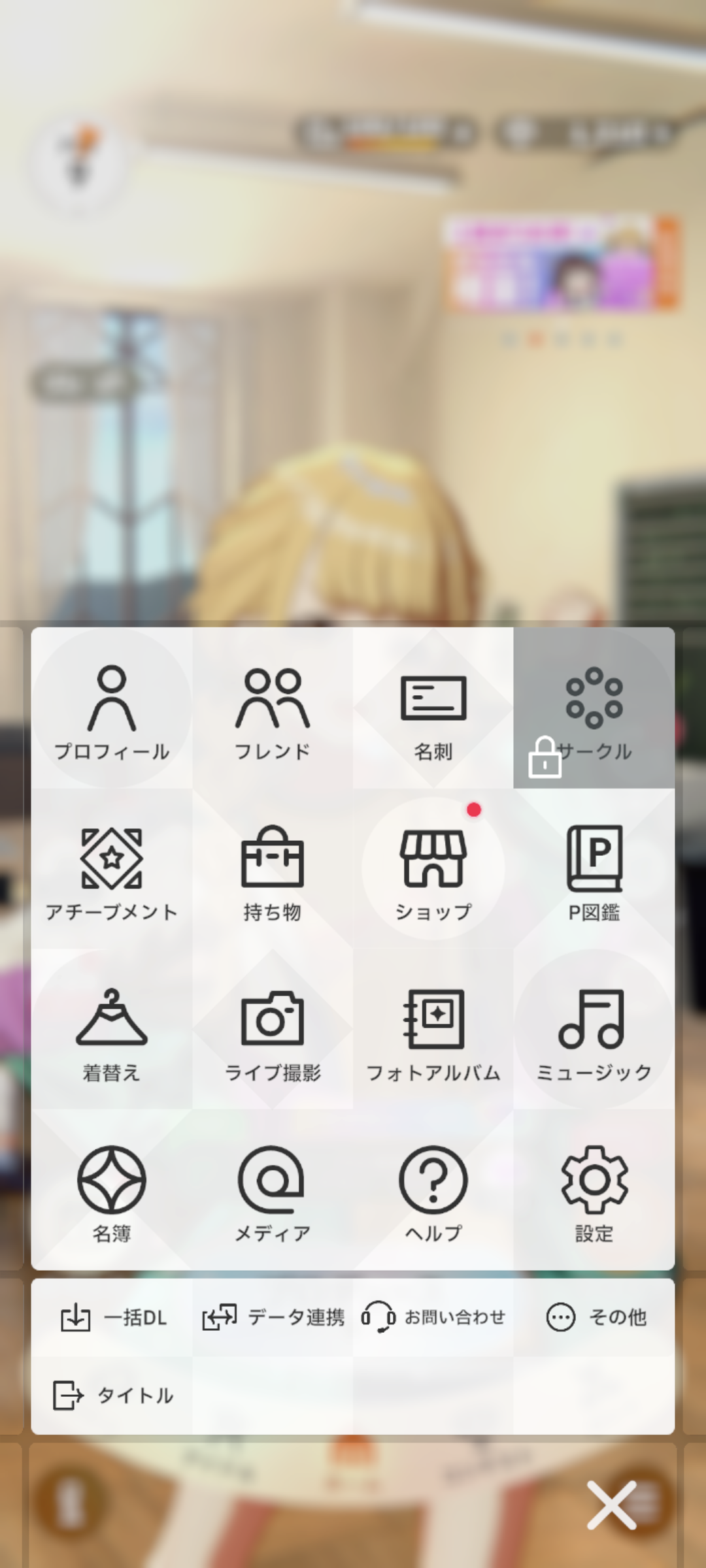
Task: Open the 名刺 business card screen
Action: 433,708
